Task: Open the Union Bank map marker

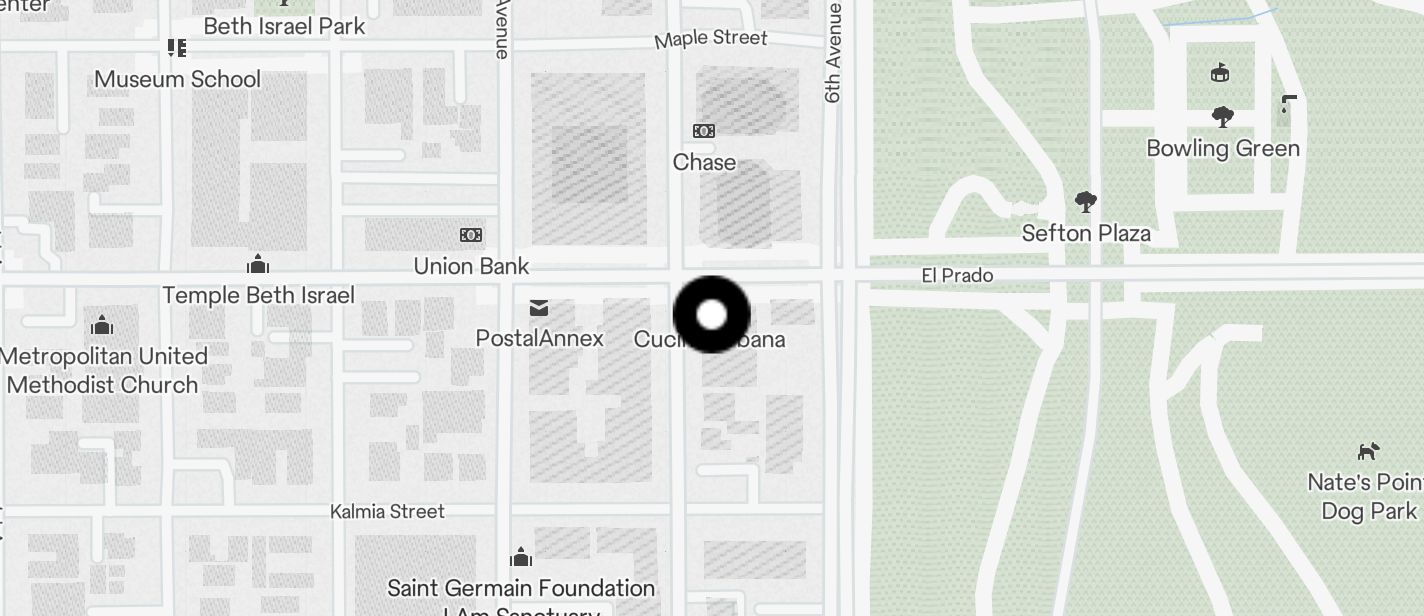Action: coord(471,236)
